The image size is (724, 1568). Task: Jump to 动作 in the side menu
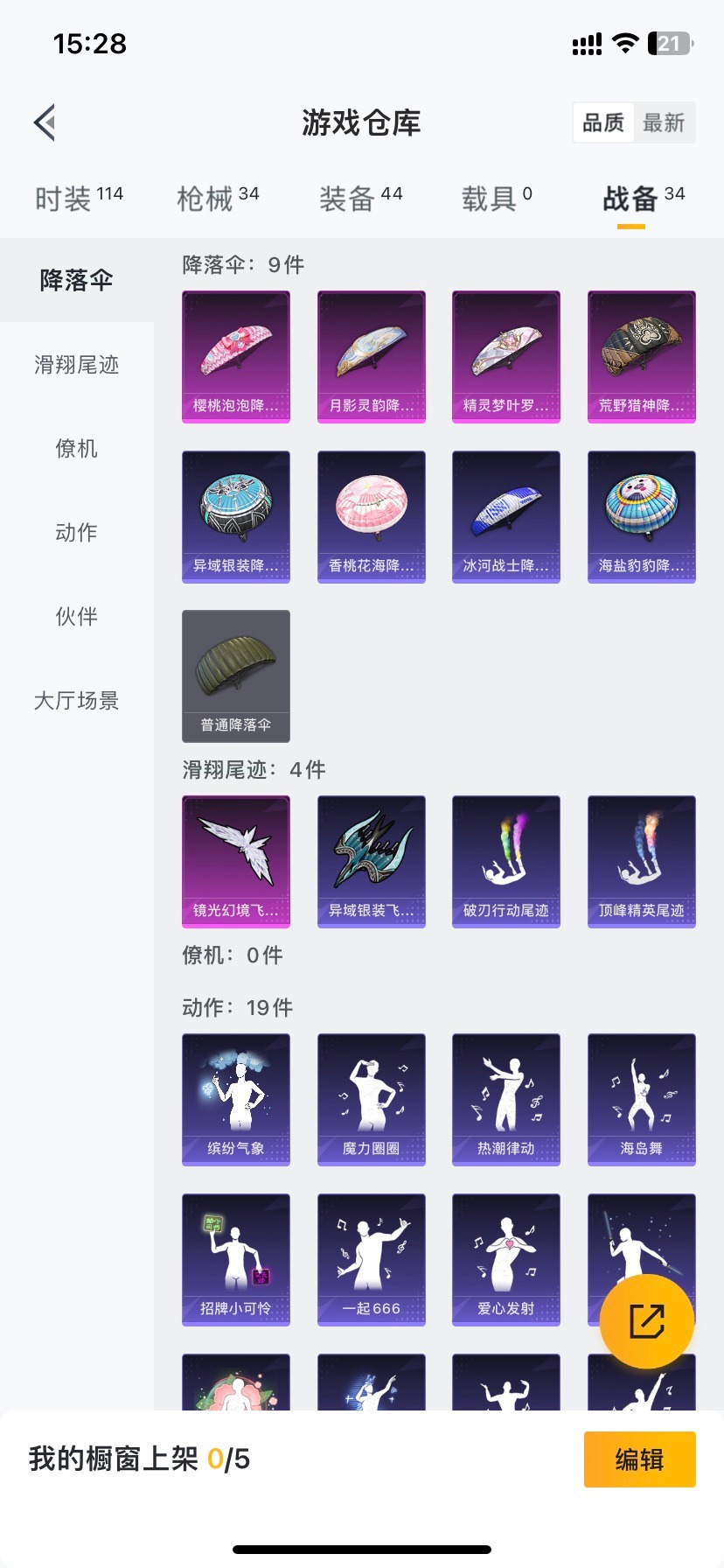77,533
